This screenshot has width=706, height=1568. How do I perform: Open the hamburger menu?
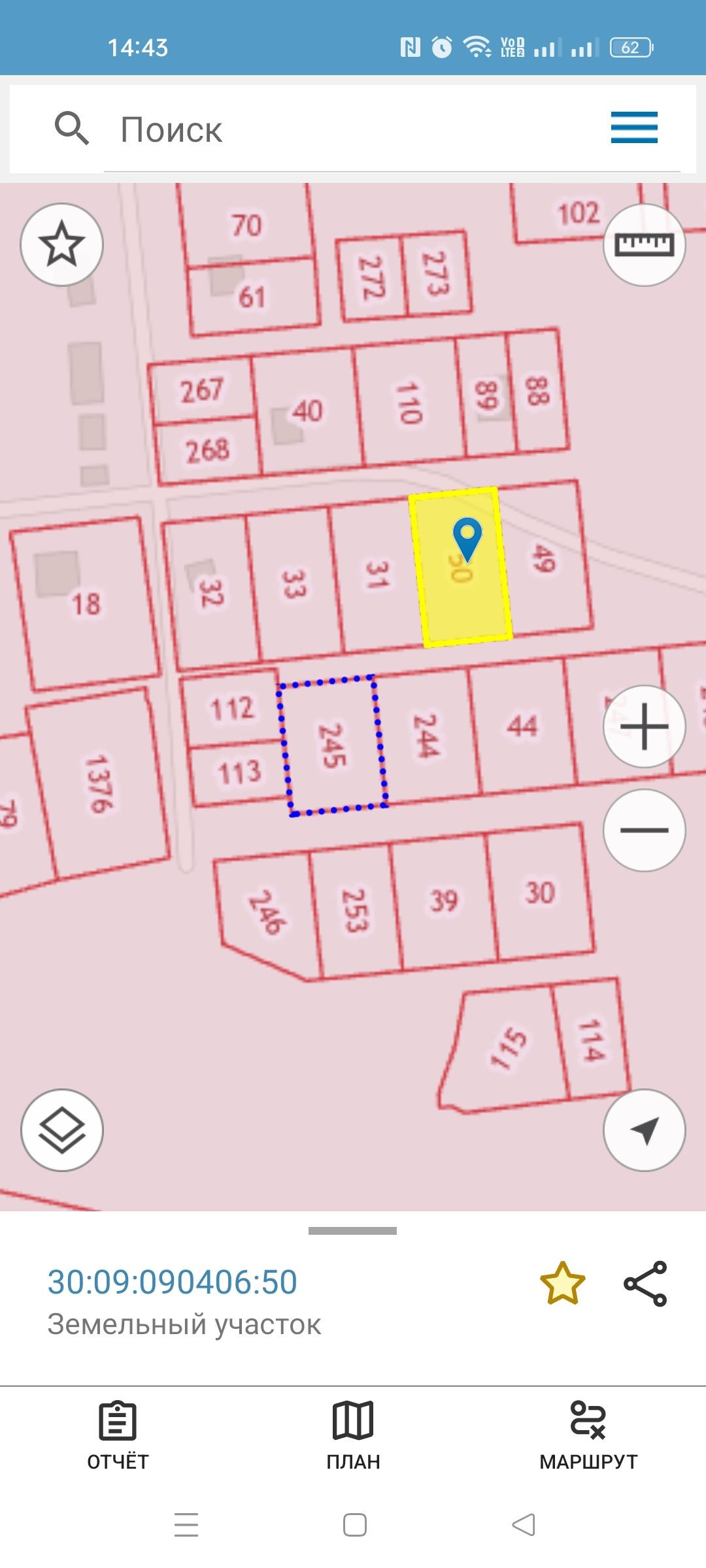coord(633,127)
